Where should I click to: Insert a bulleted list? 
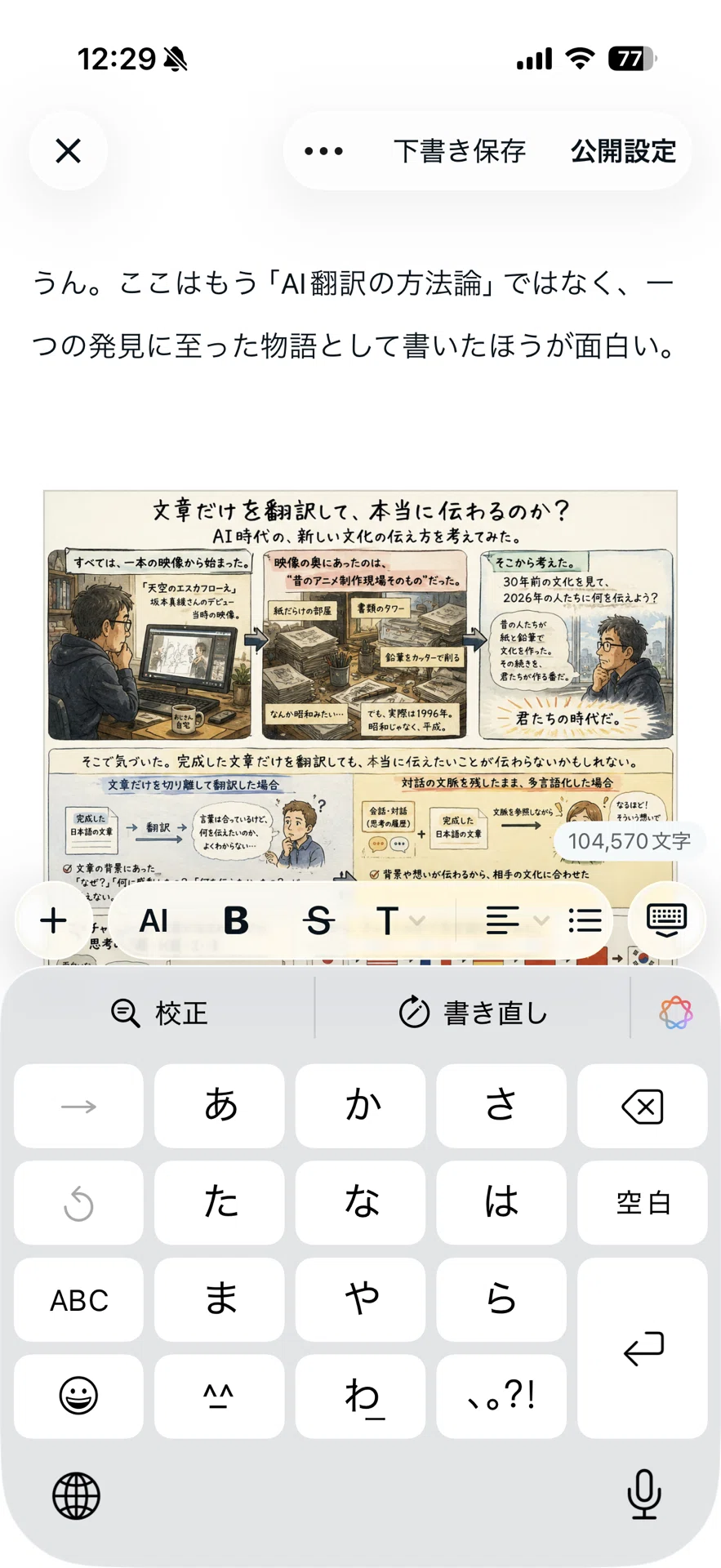click(585, 921)
